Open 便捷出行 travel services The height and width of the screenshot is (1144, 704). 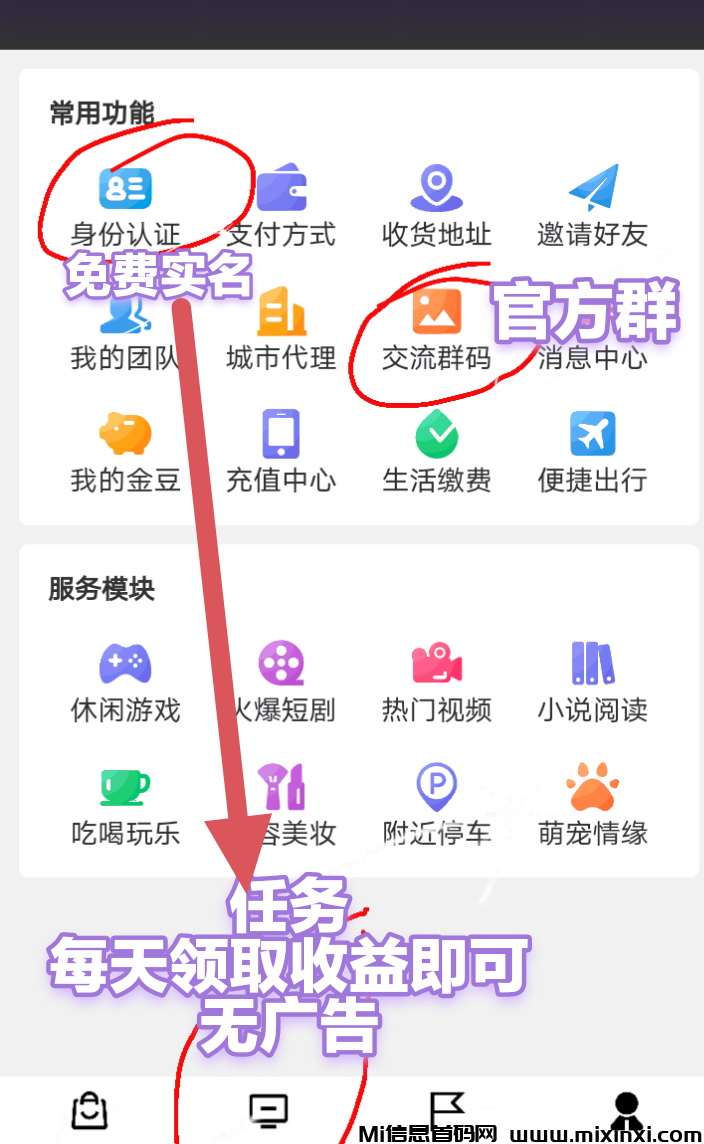(593, 437)
